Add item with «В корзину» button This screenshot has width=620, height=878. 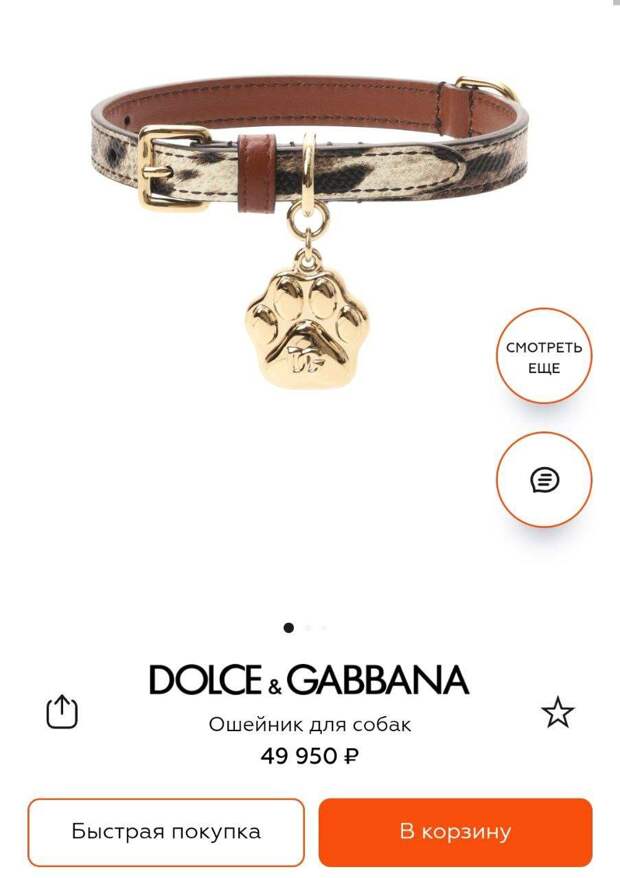pos(455,832)
